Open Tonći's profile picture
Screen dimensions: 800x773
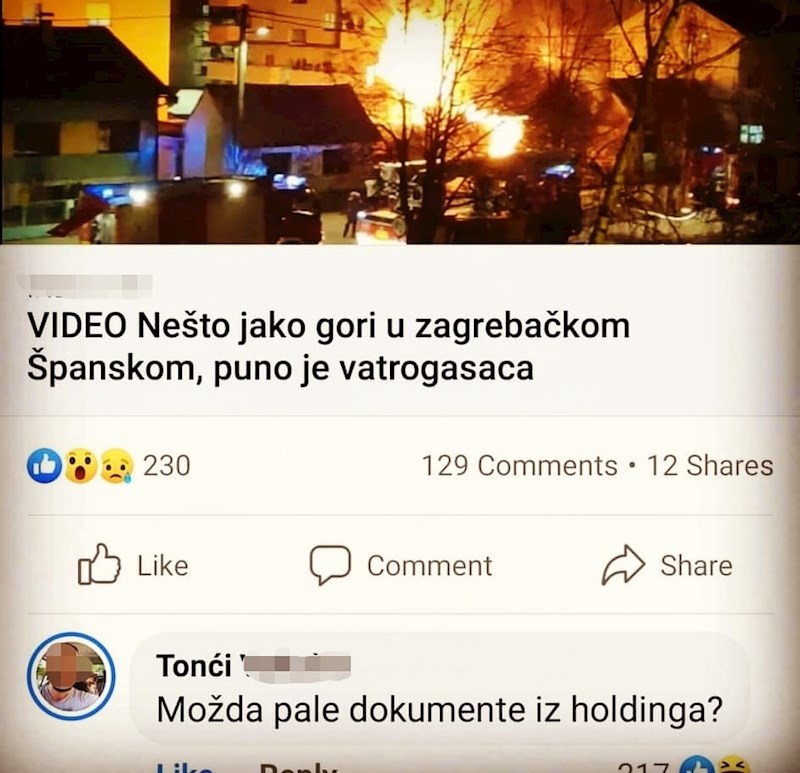pyautogui.click(x=70, y=677)
